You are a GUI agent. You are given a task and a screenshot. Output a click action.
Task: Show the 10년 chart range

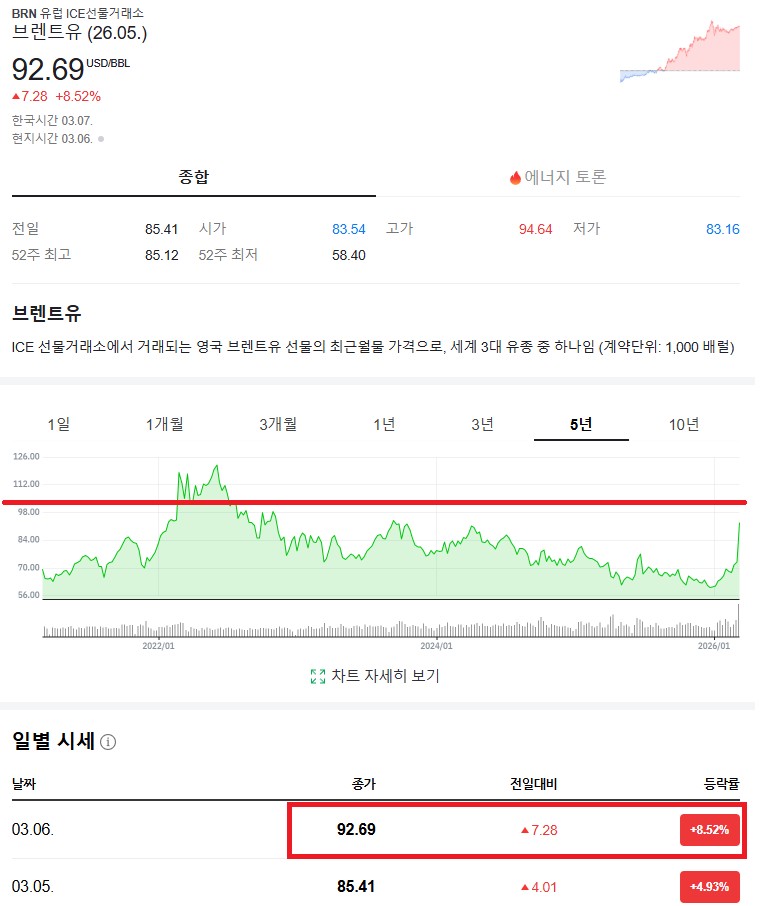(684, 424)
